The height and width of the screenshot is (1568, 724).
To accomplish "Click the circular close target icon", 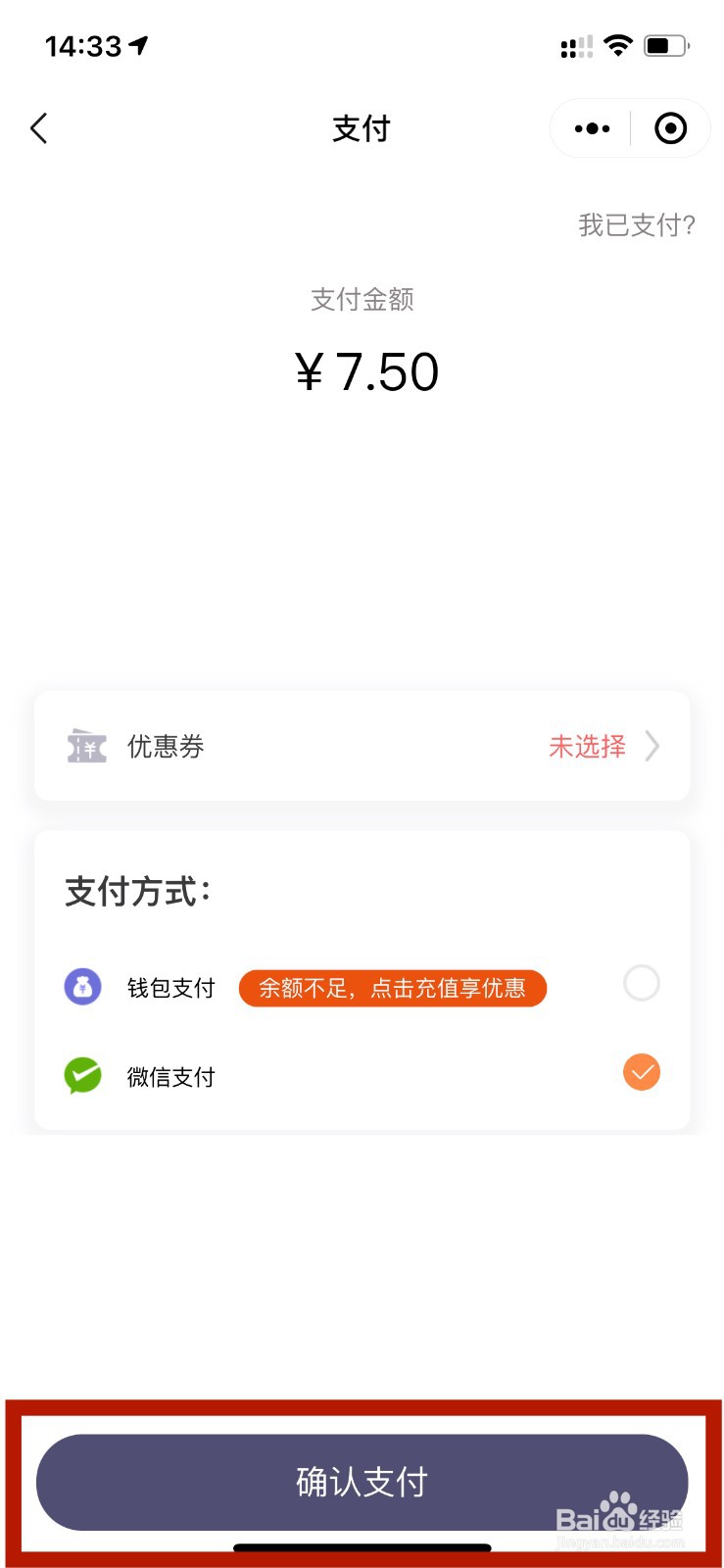I will click(670, 128).
